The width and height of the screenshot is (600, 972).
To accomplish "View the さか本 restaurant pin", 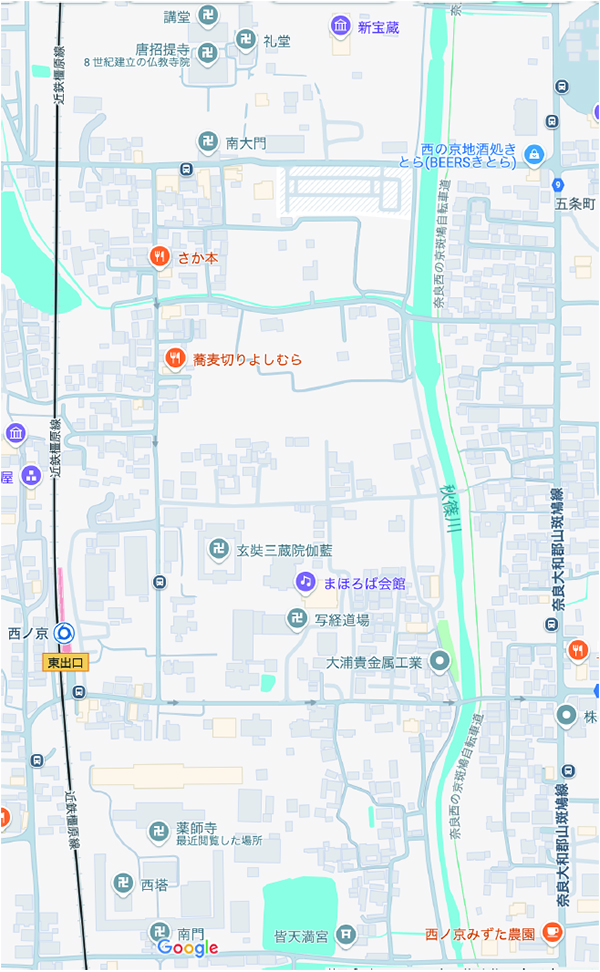I will click(159, 257).
